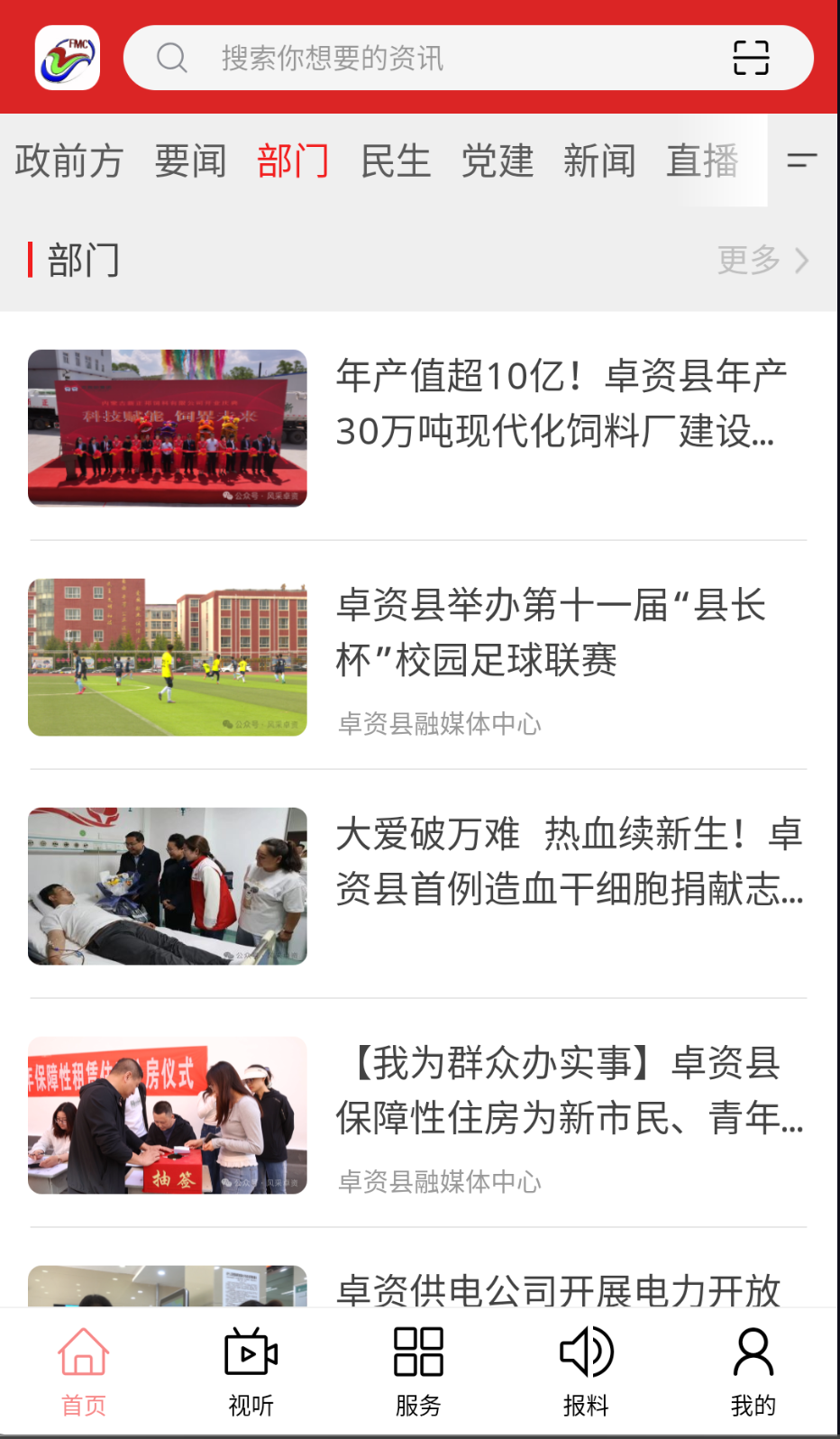This screenshot has width=840, height=1439.
Task: Open the 直播 live channel
Action: click(703, 160)
